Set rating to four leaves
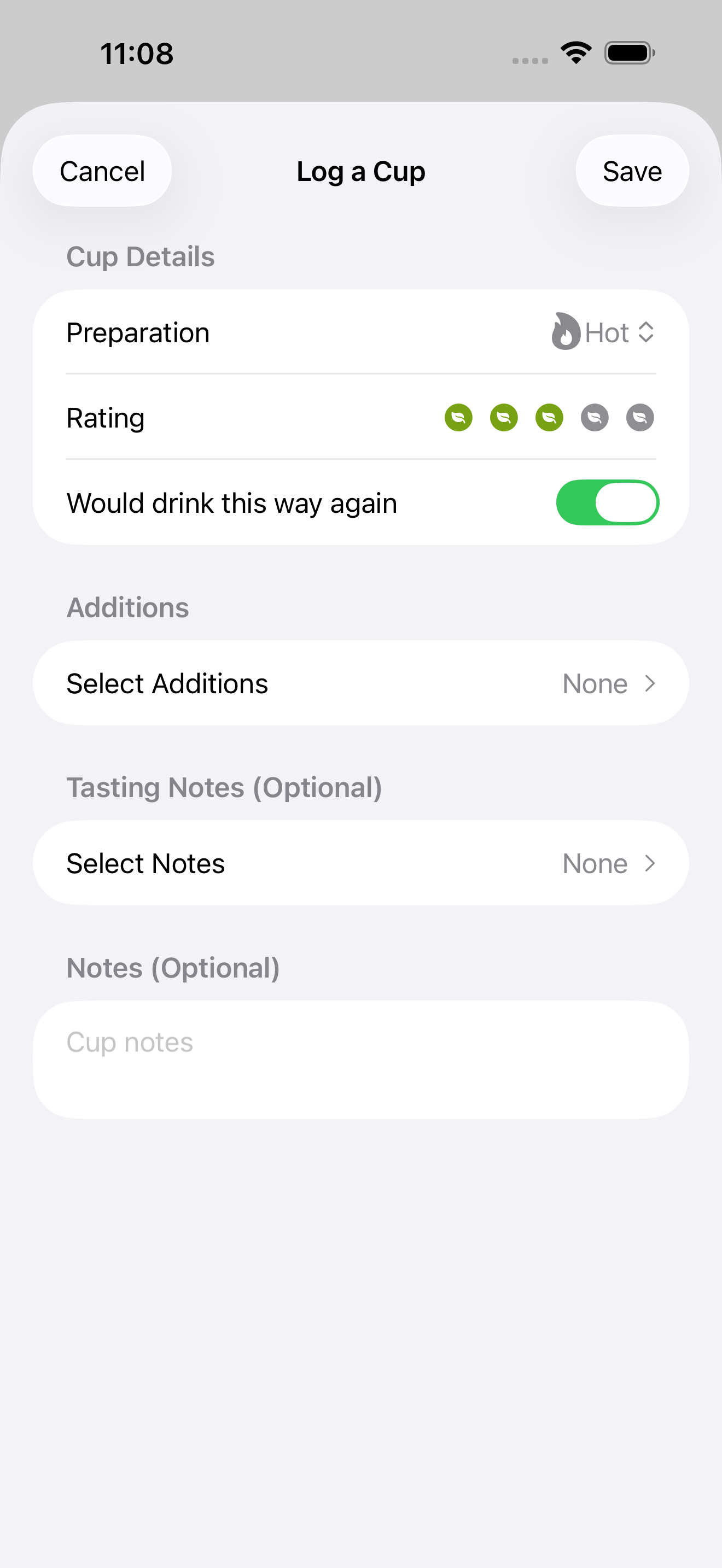Viewport: 722px width, 1568px height. tap(594, 418)
